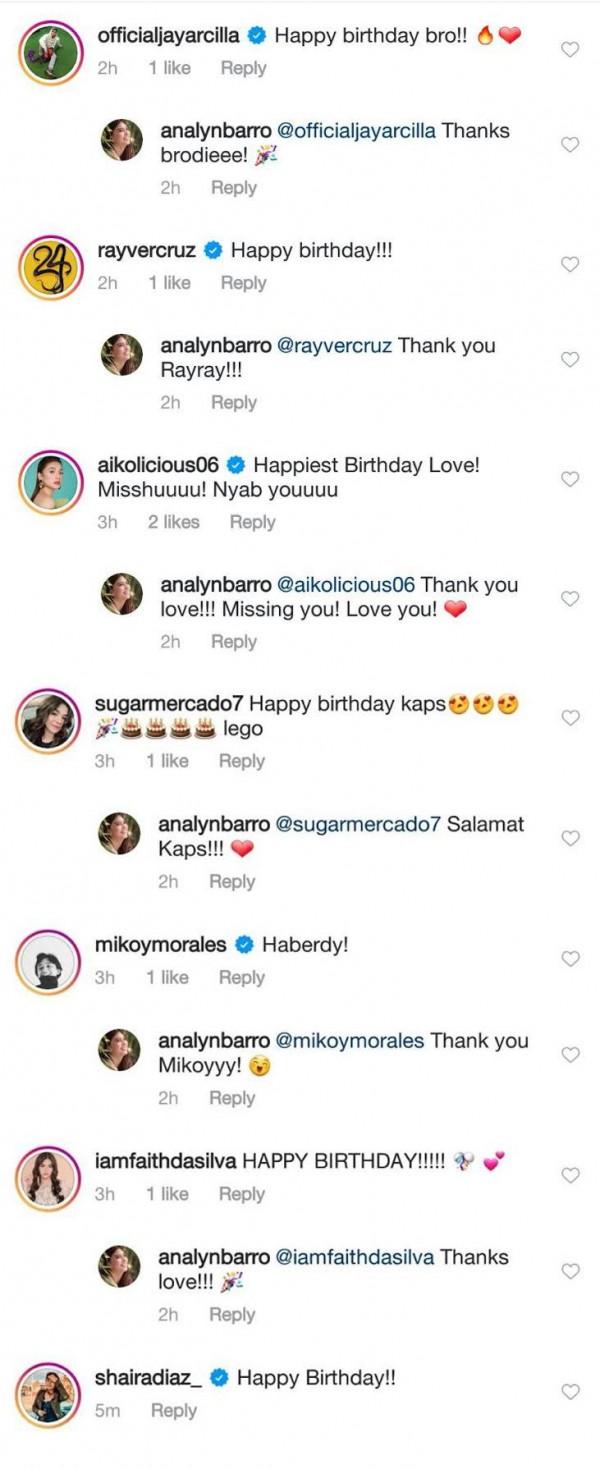The width and height of the screenshot is (600, 1469).
Task: Like aikolicious06's Happiest Birthday comment
Action: pos(569,479)
